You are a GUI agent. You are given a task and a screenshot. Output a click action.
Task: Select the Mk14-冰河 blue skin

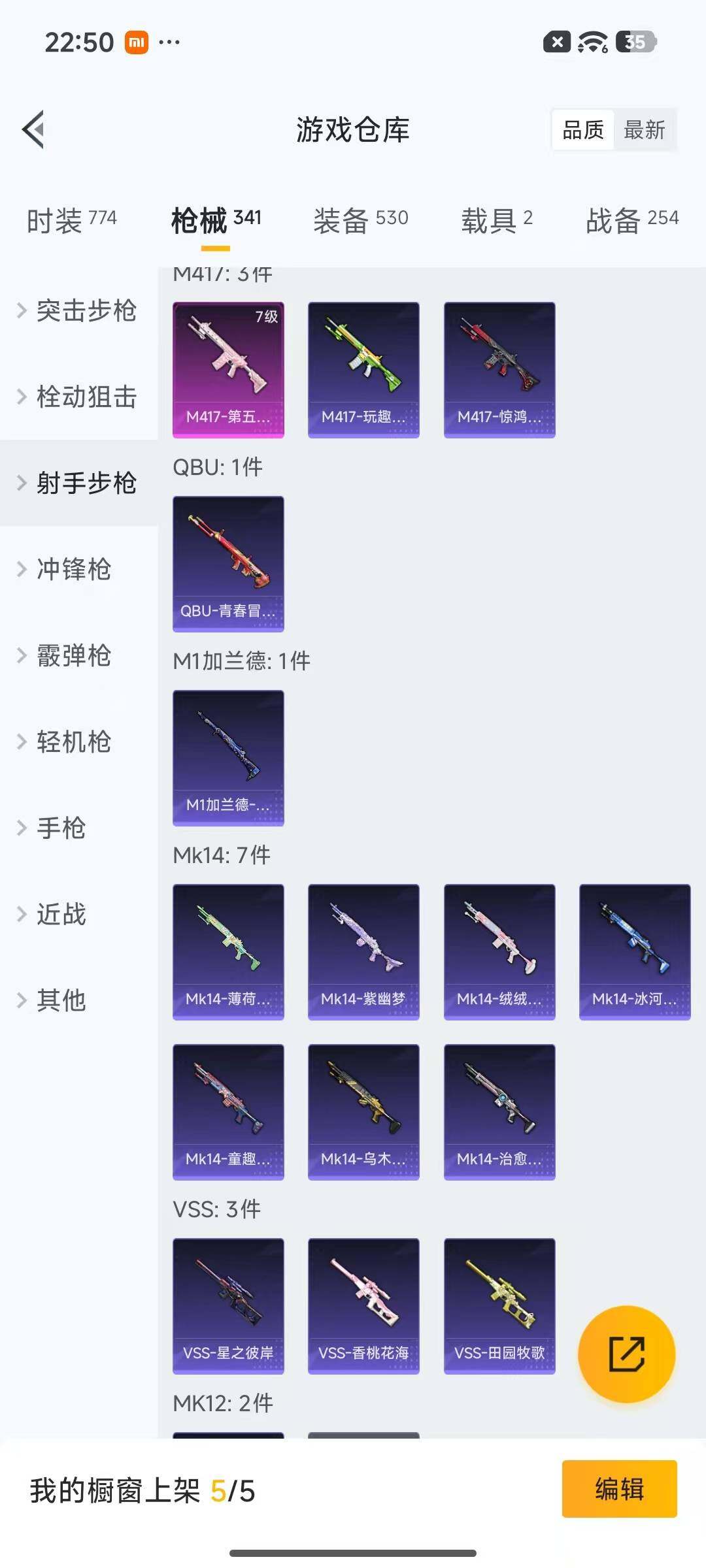pyautogui.click(x=634, y=952)
